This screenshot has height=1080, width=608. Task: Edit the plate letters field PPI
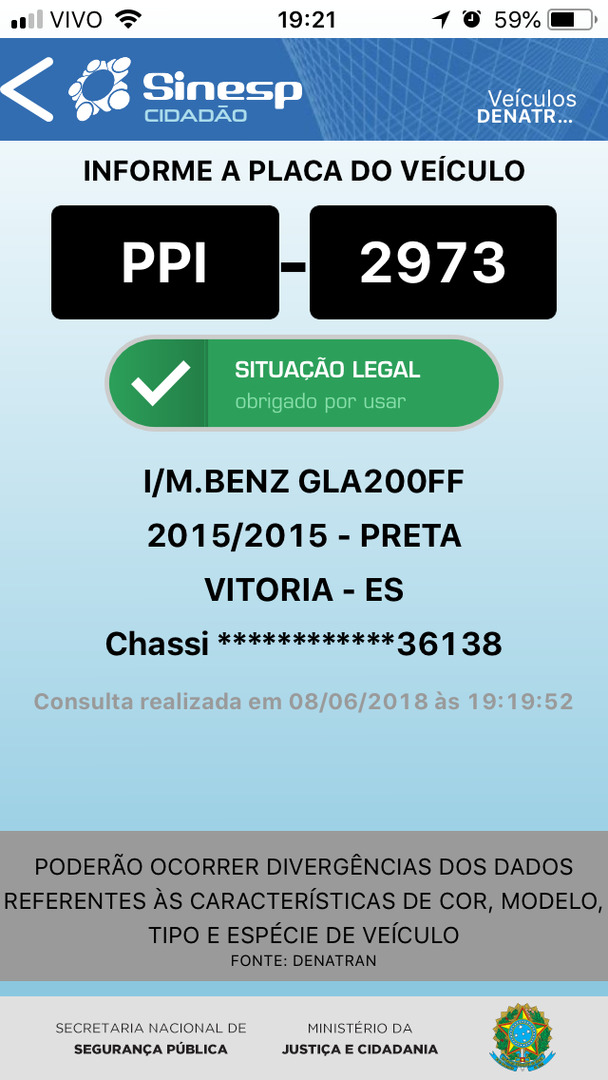[165, 262]
